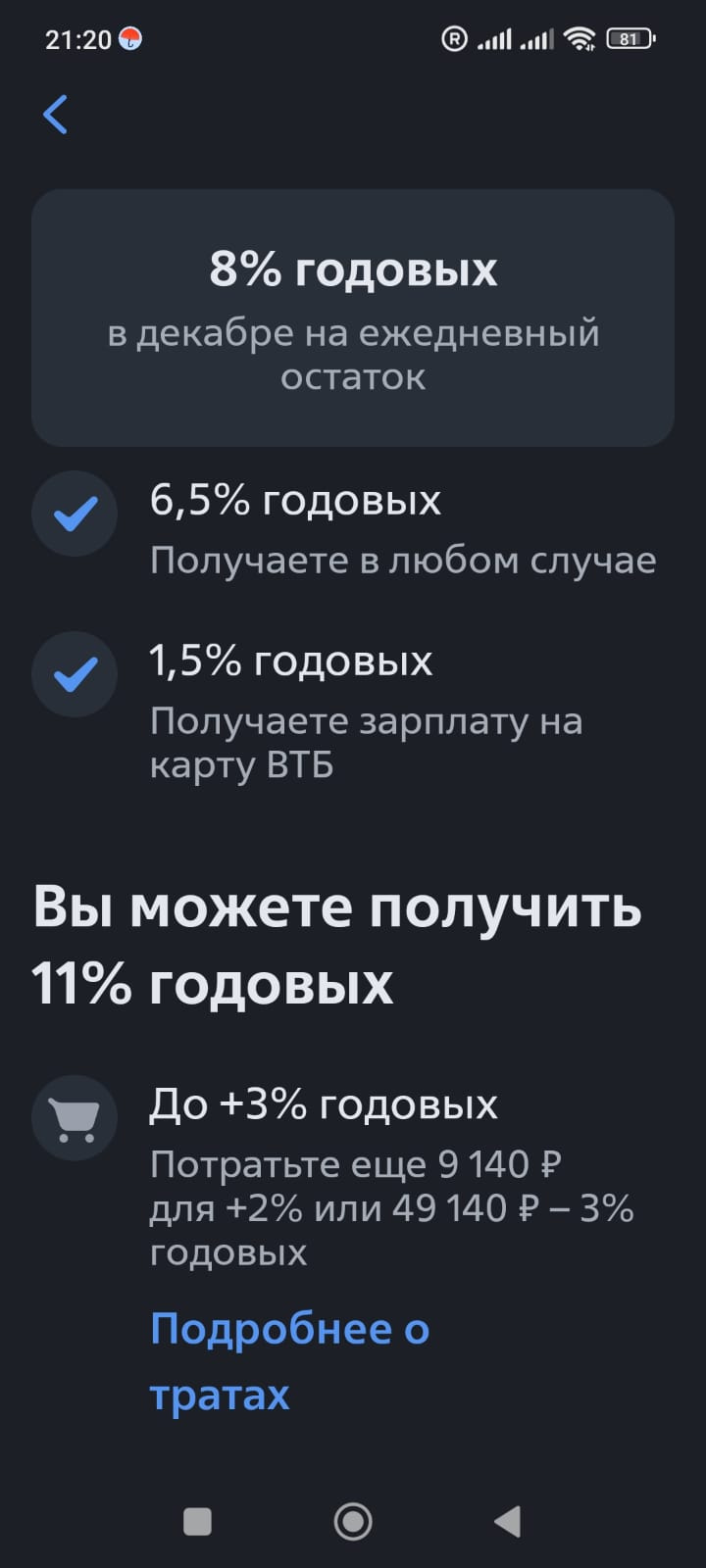Open the 'Подробнее о тратах' link
706x1568 pixels.
(x=289, y=1360)
